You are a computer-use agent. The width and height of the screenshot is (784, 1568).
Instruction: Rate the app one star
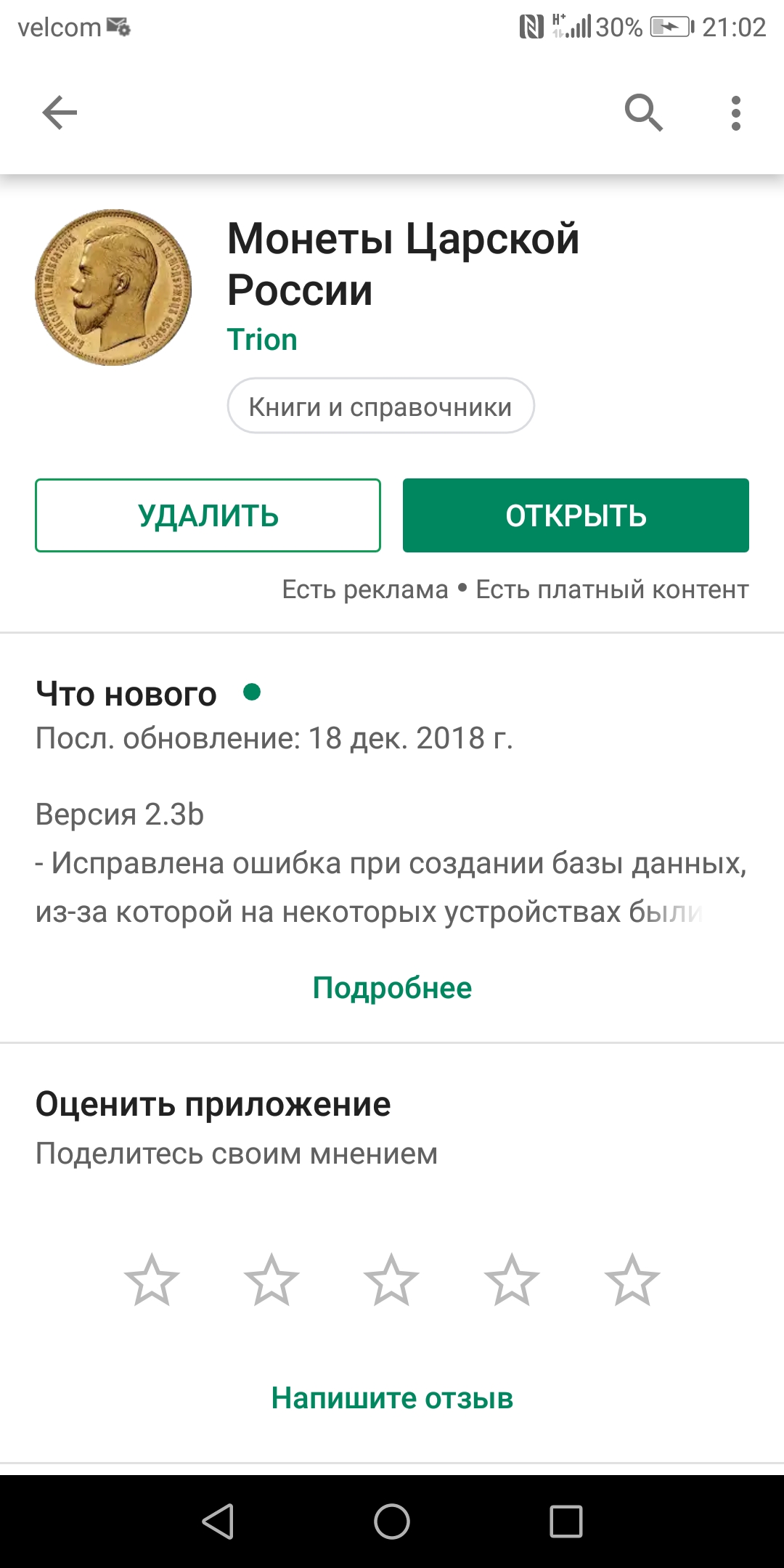152,1281
